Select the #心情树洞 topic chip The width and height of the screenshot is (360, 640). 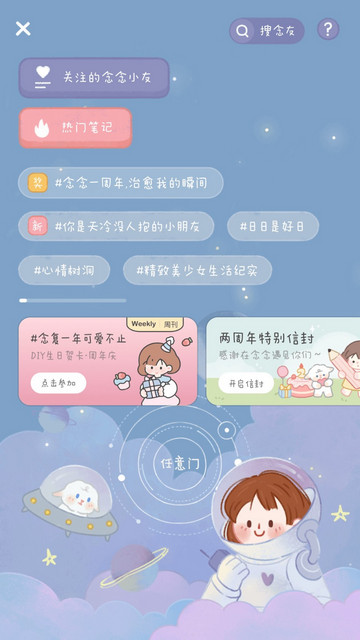pyautogui.click(x=64, y=270)
